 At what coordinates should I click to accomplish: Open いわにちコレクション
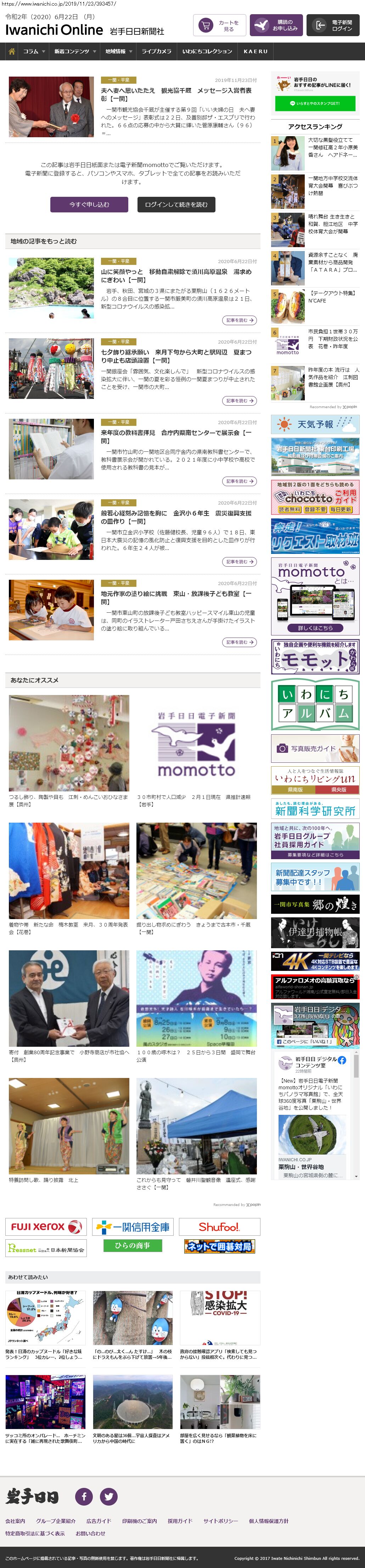point(207,52)
